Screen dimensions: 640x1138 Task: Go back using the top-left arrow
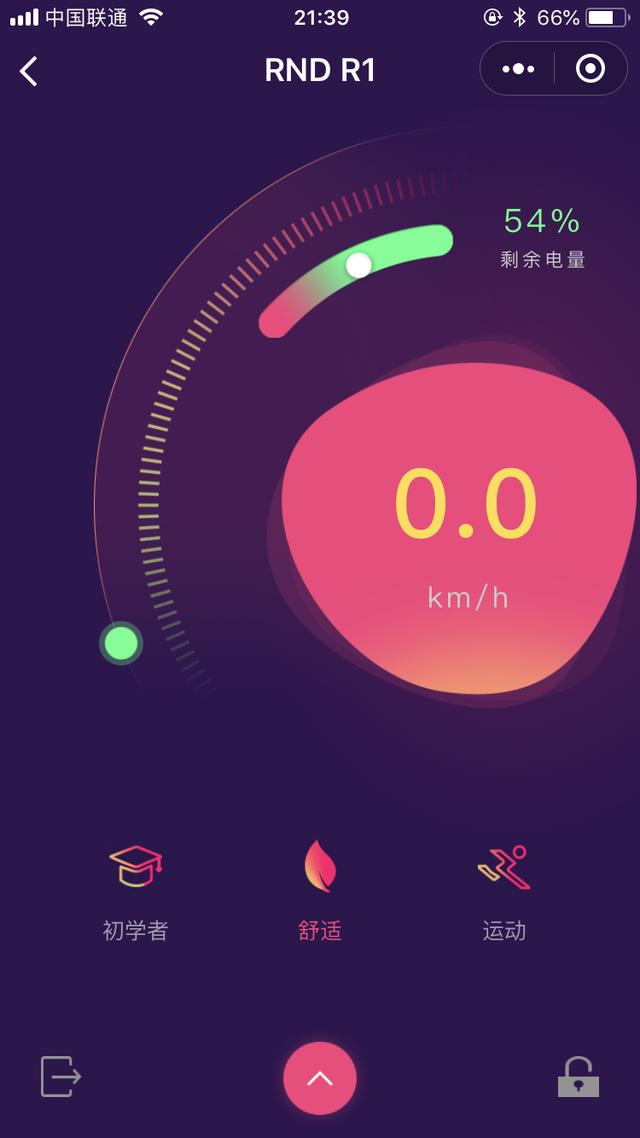point(29,71)
